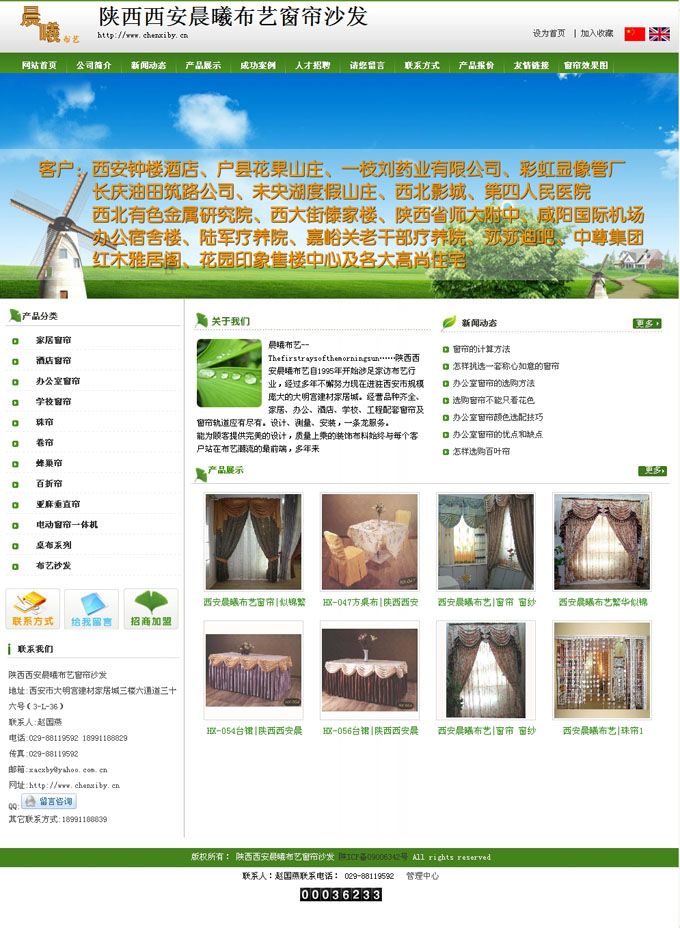
Task: Open the 窗帘的计算方法 news article
Action: [x=481, y=349]
